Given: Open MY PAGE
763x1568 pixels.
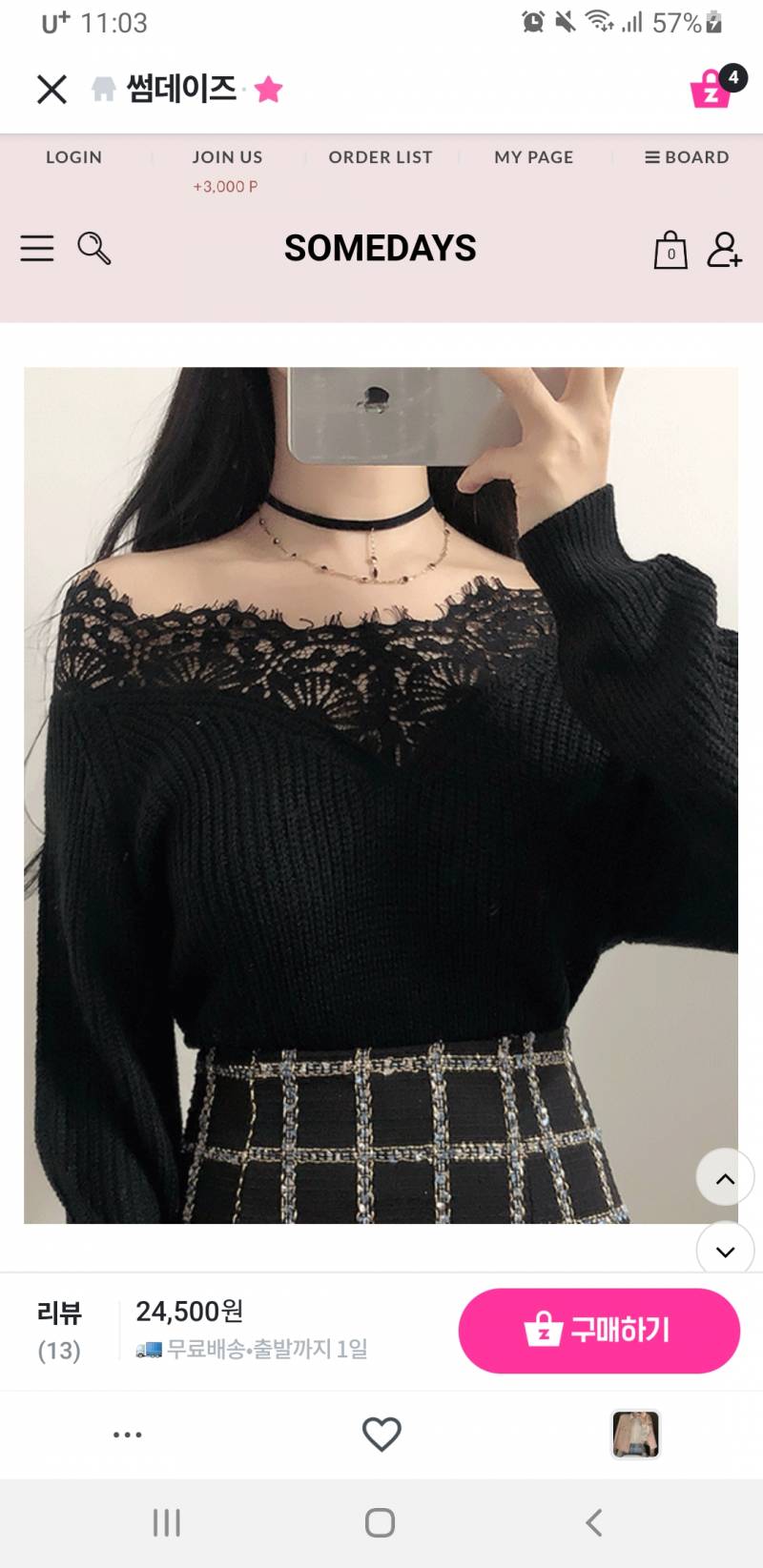Looking at the screenshot, I should pyautogui.click(x=533, y=157).
